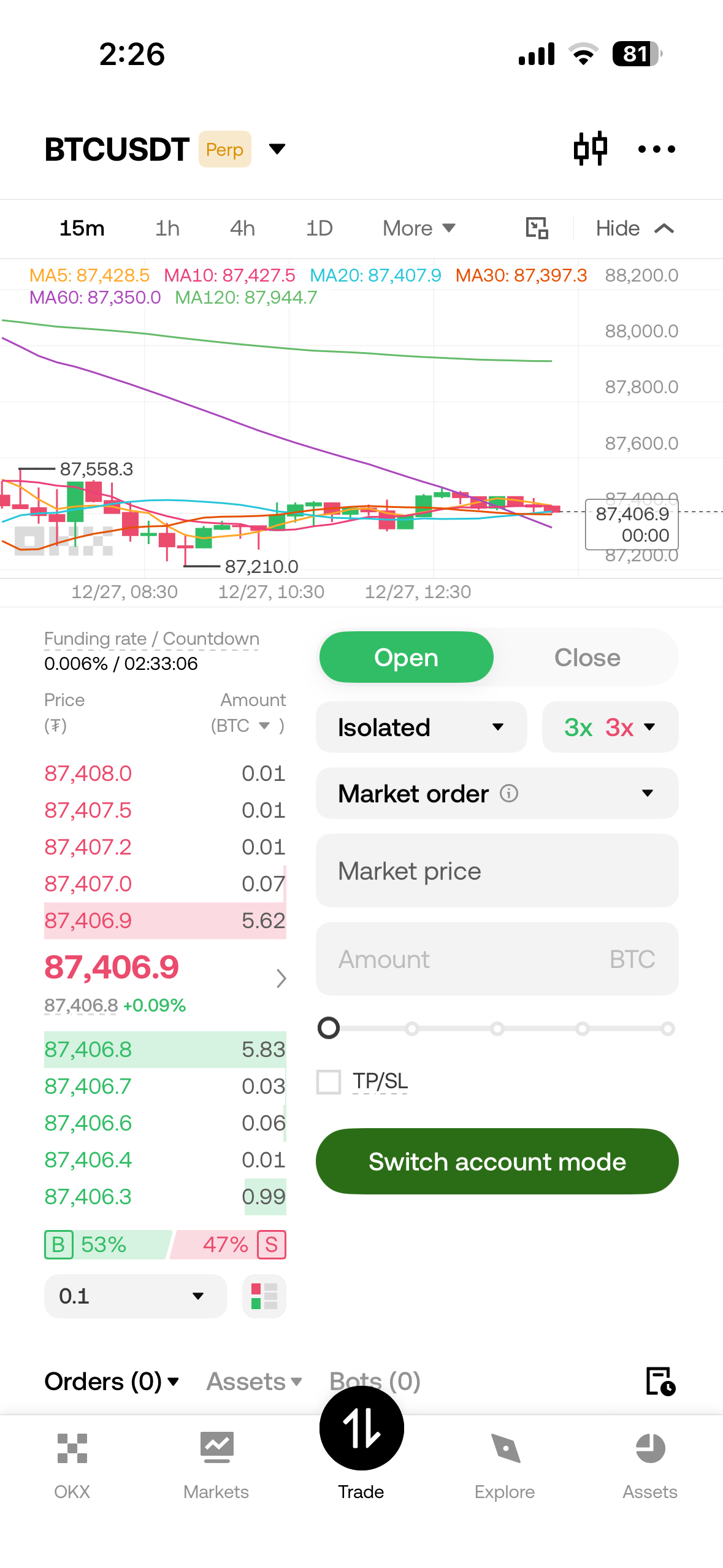723x1568 pixels.
Task: Select the Markets icon in bottom navigation
Action: coord(216,1448)
